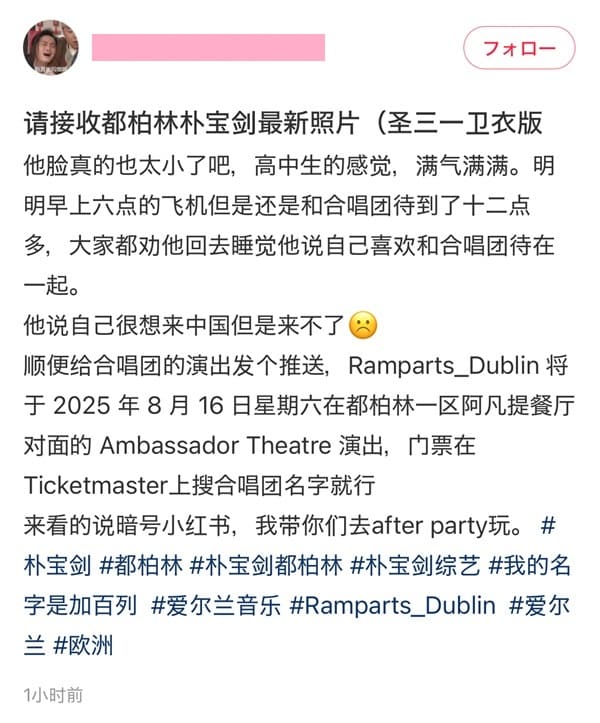Open the redacted author username
The width and height of the screenshot is (600, 723).
click(x=208, y=47)
